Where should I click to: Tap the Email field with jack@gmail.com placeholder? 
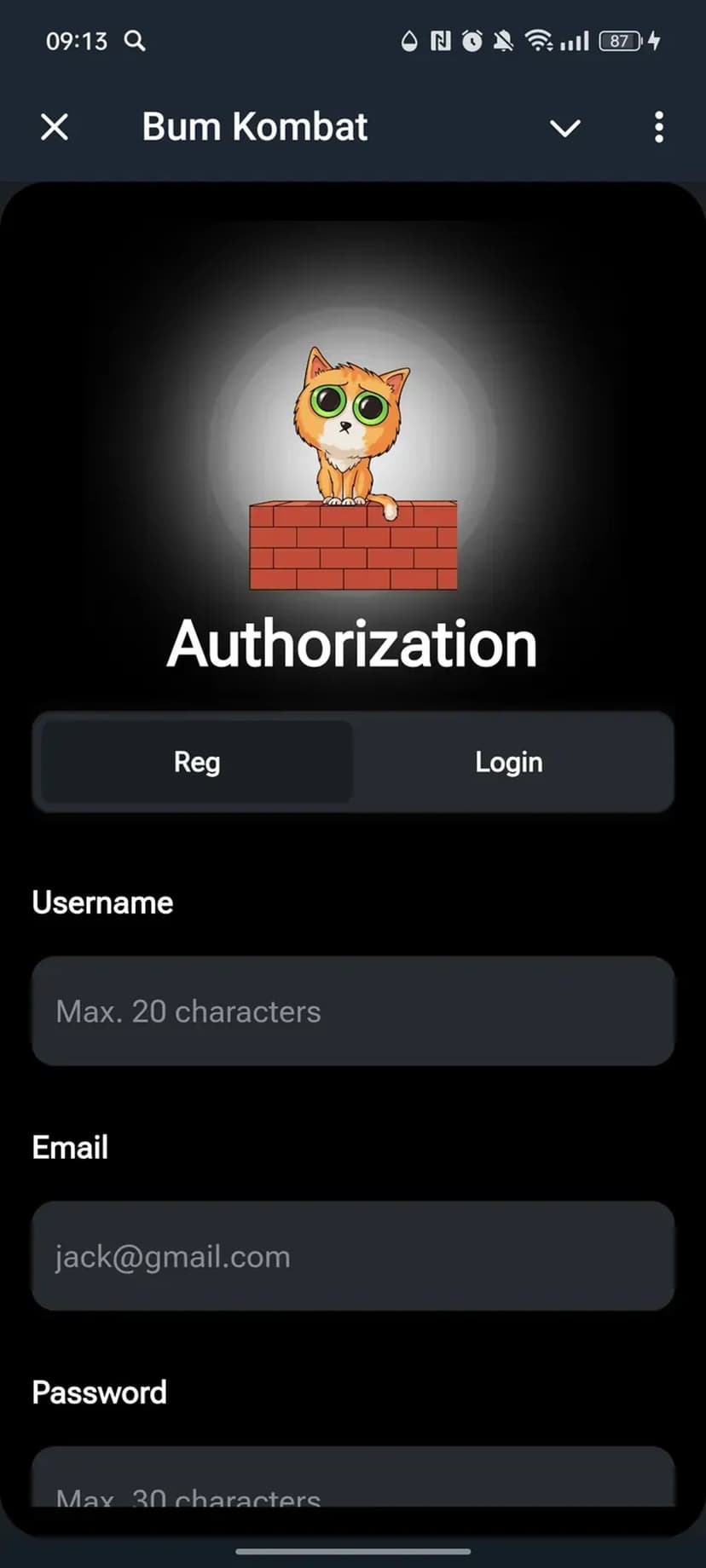pos(353,1256)
